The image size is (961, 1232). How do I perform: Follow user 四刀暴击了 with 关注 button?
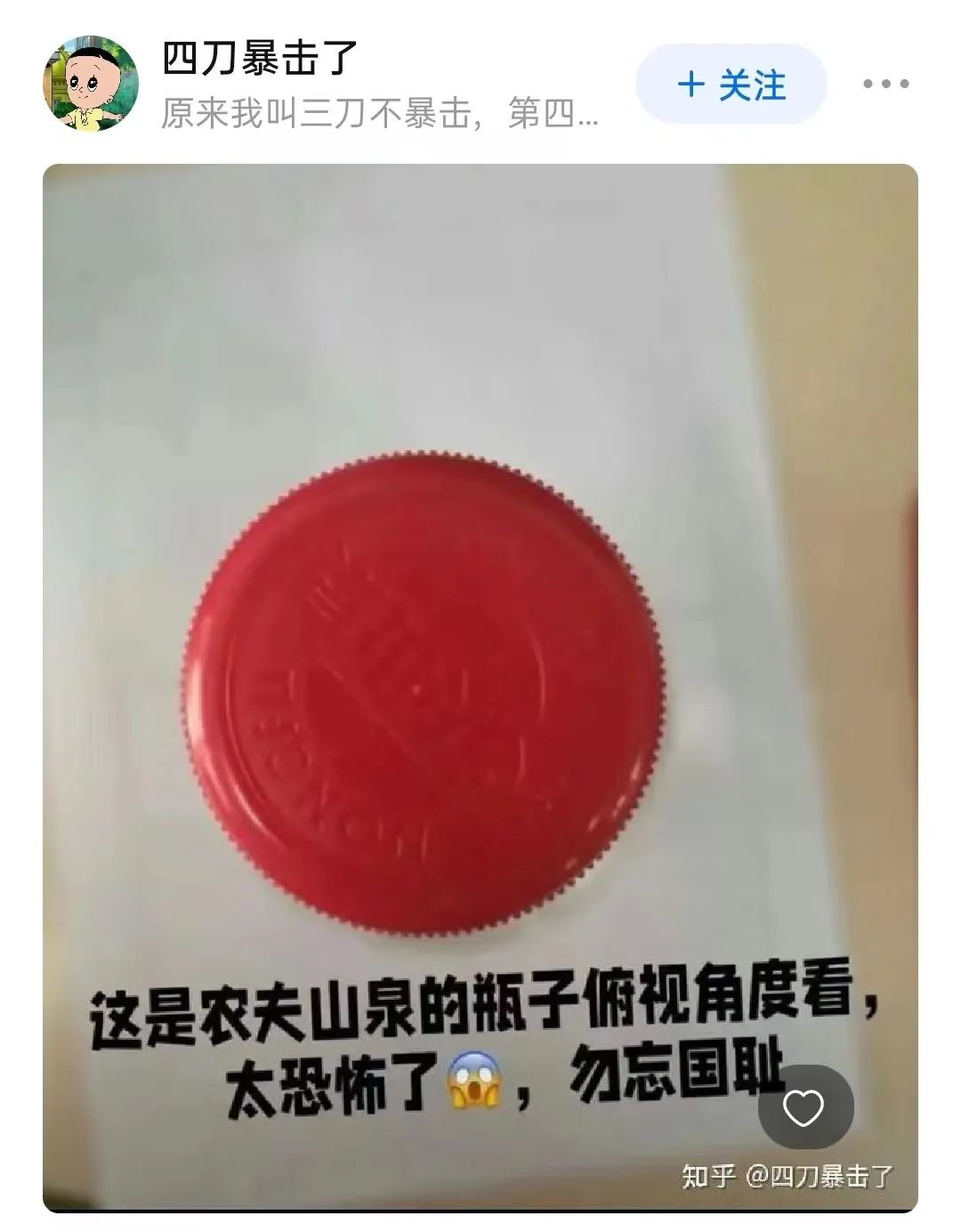coord(731,85)
